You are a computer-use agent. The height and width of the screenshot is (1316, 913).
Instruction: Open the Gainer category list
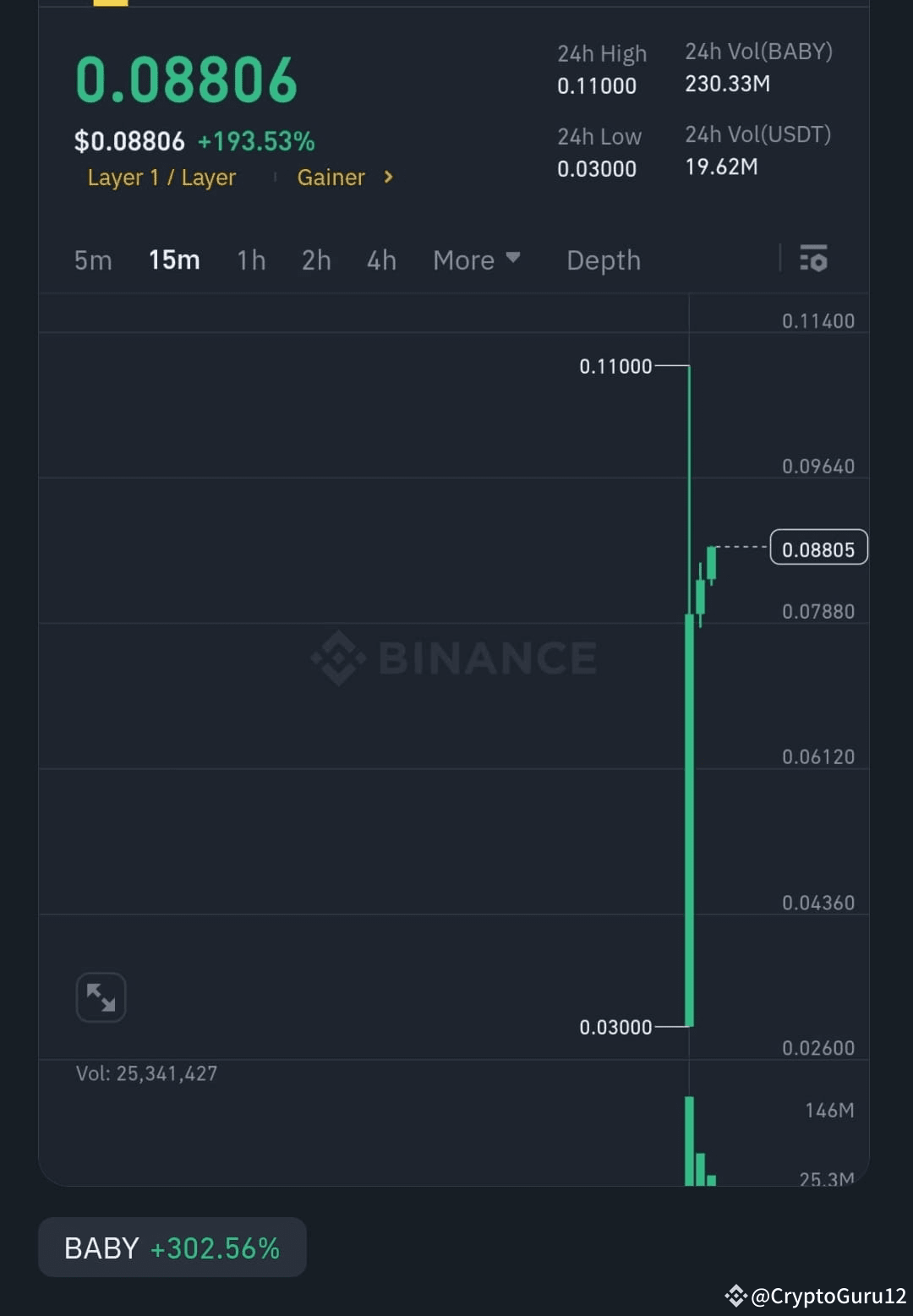tap(331, 177)
